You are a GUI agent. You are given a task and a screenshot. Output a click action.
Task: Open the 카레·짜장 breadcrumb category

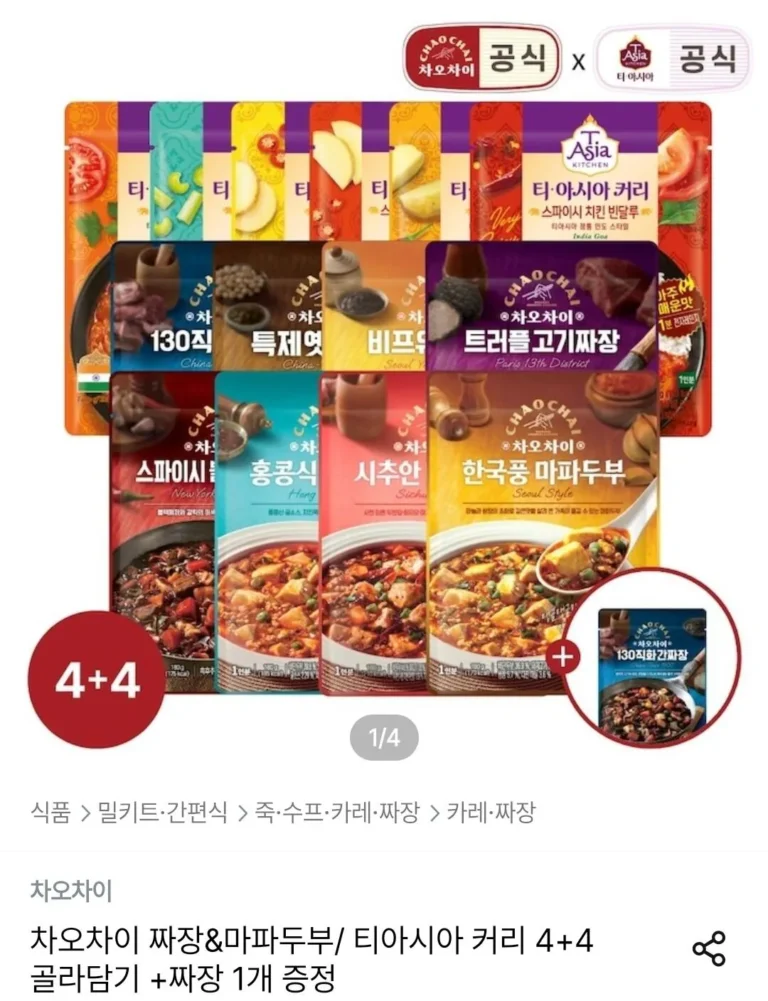[490, 813]
